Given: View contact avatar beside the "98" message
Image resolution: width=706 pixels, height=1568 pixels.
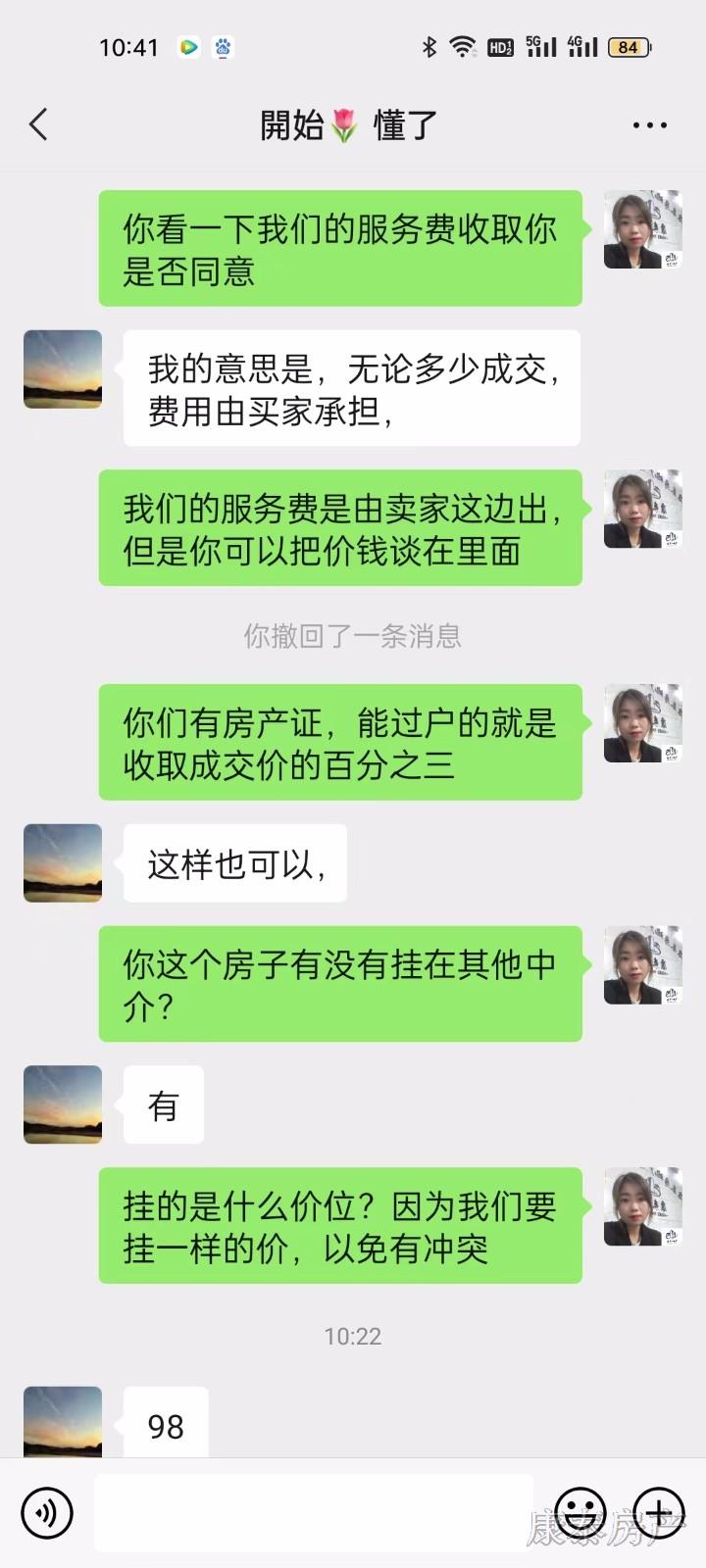Looking at the screenshot, I should tap(63, 1421).
